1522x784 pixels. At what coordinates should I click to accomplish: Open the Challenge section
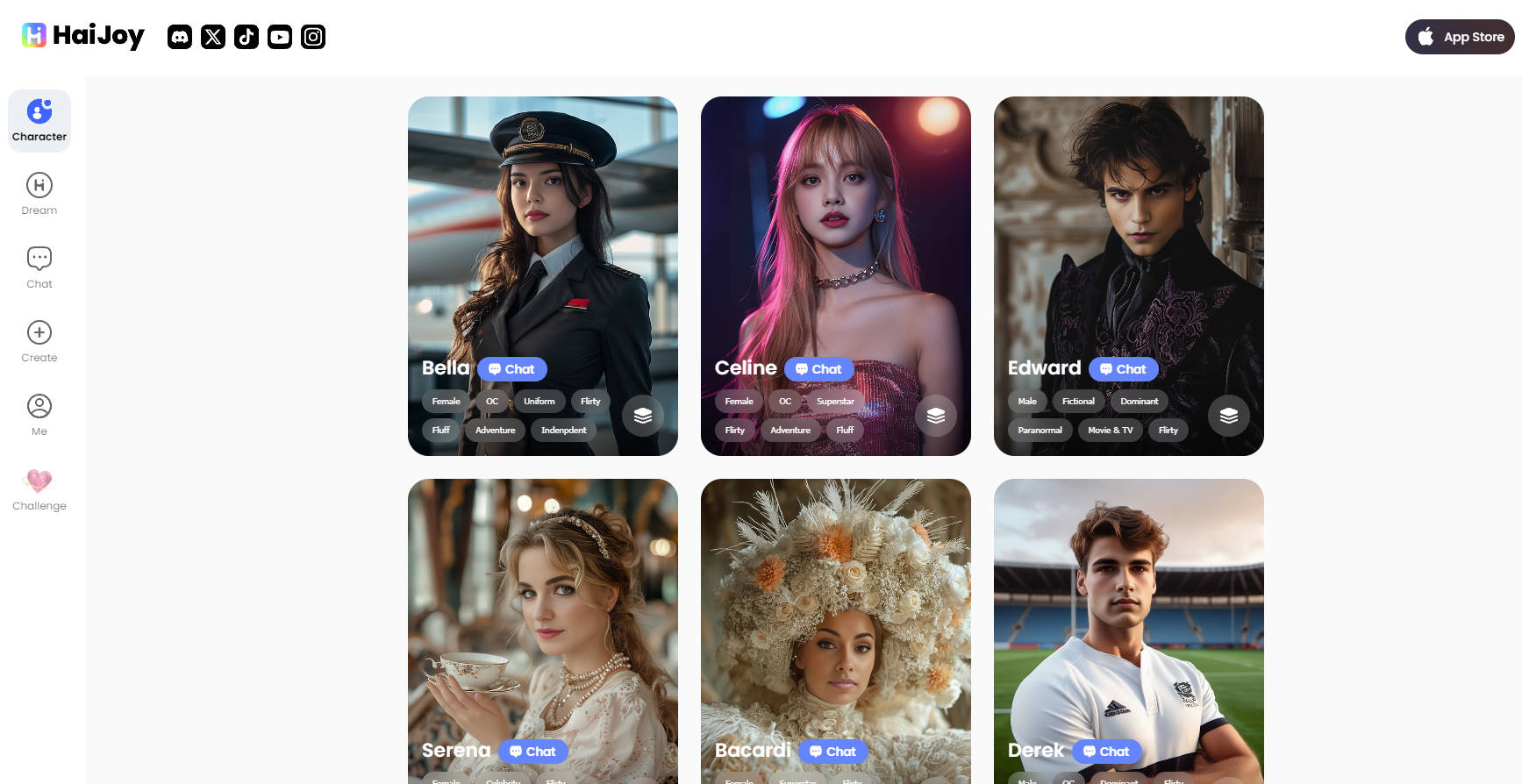click(39, 489)
